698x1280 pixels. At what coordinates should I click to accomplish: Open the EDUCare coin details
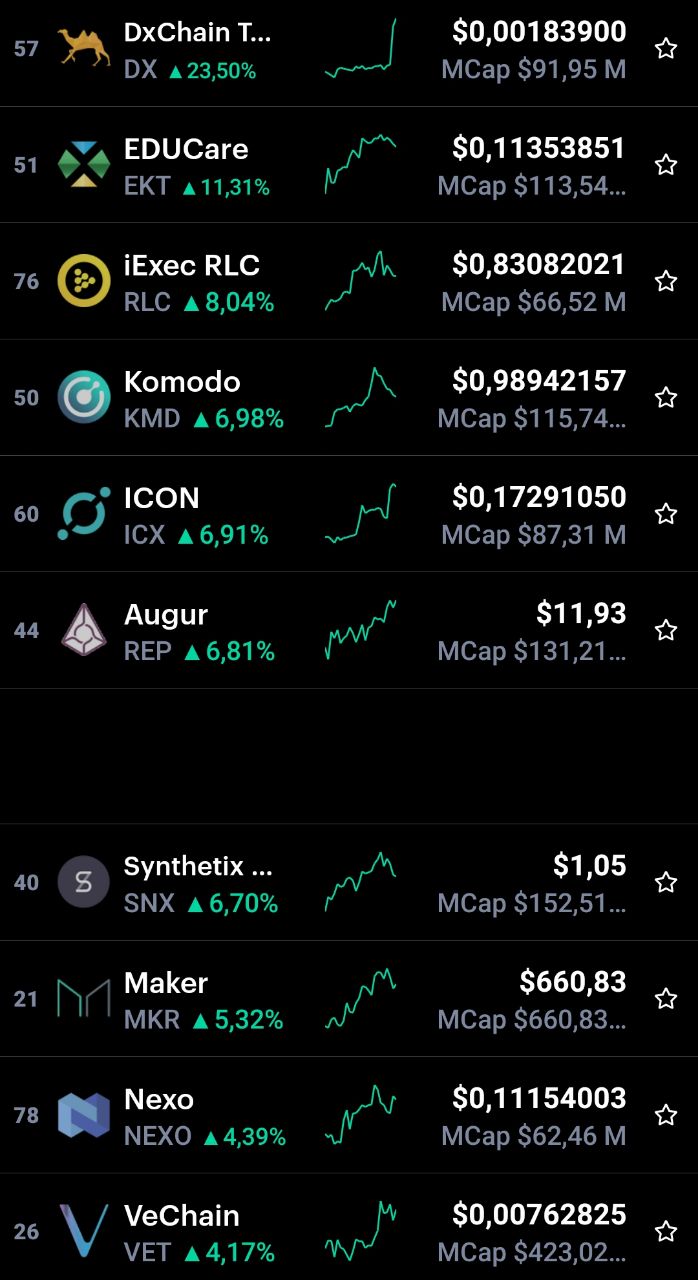pos(349,165)
